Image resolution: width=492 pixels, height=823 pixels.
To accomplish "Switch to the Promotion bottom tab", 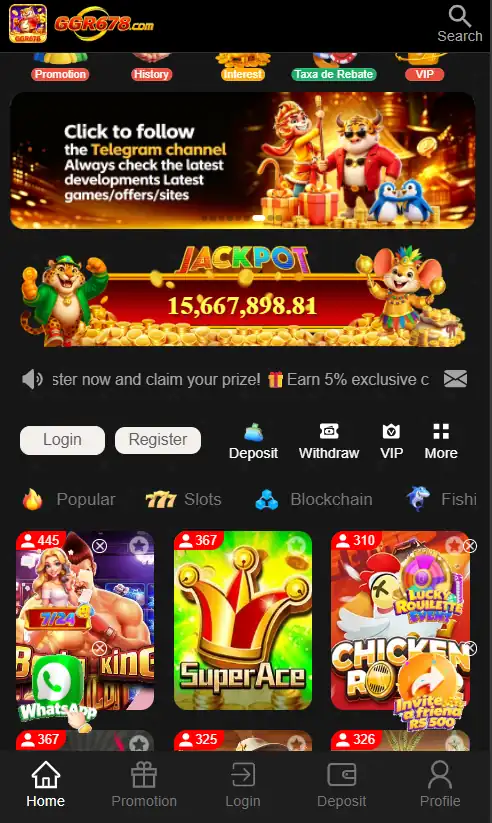I will coord(144,785).
